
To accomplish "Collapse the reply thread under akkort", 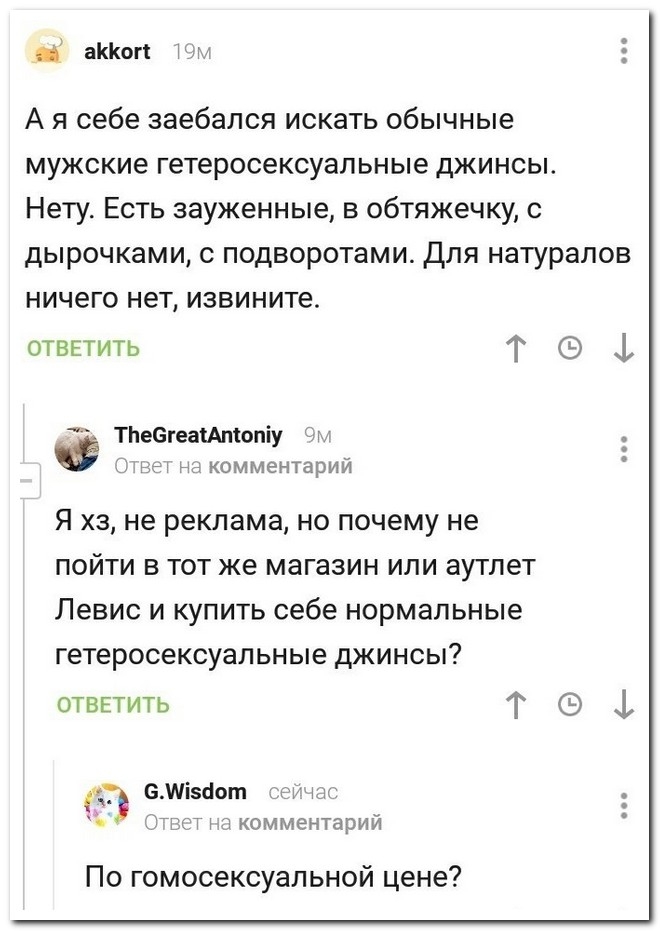I will [x=27, y=479].
